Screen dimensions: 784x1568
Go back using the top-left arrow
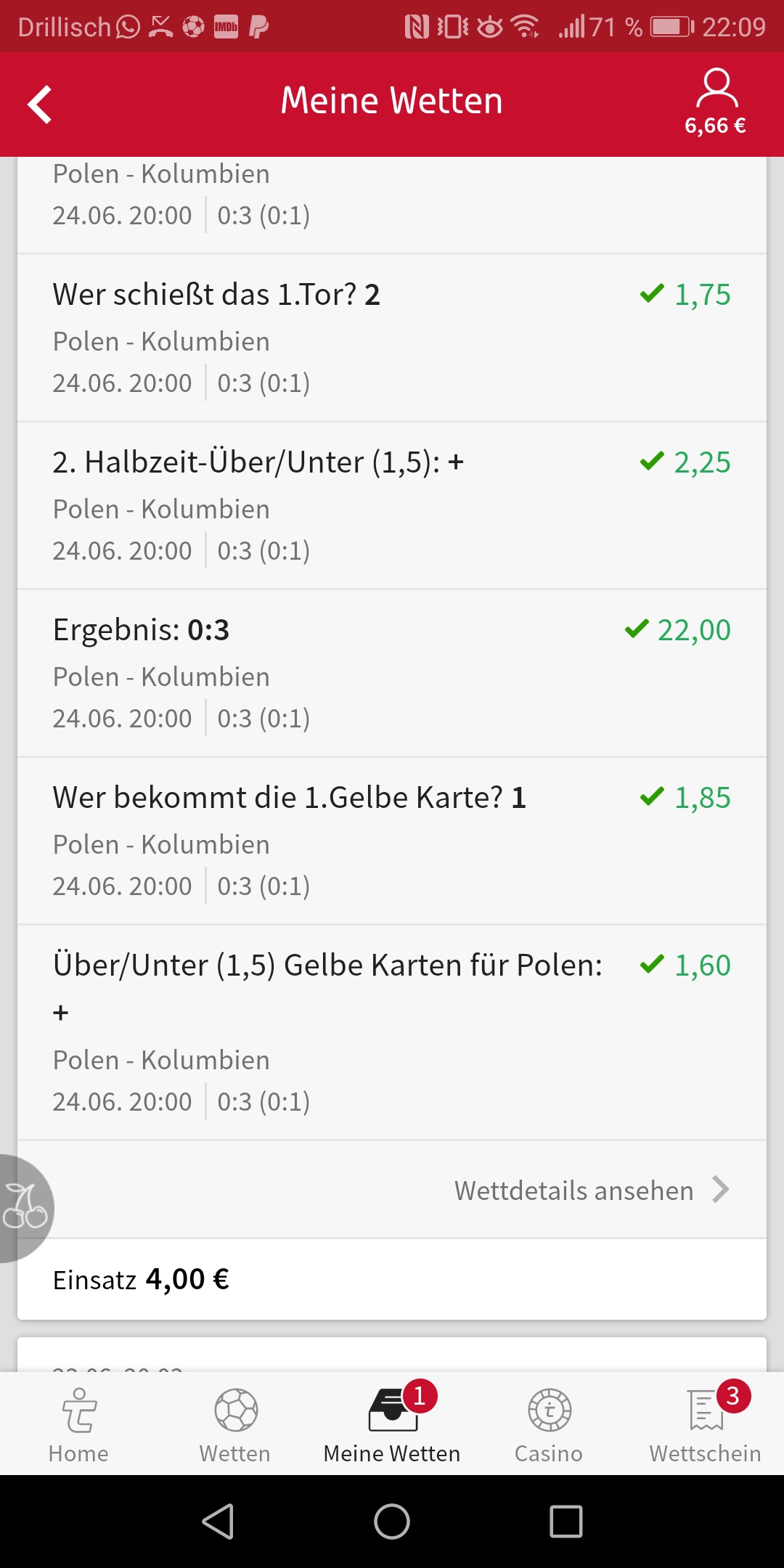pyautogui.click(x=40, y=105)
